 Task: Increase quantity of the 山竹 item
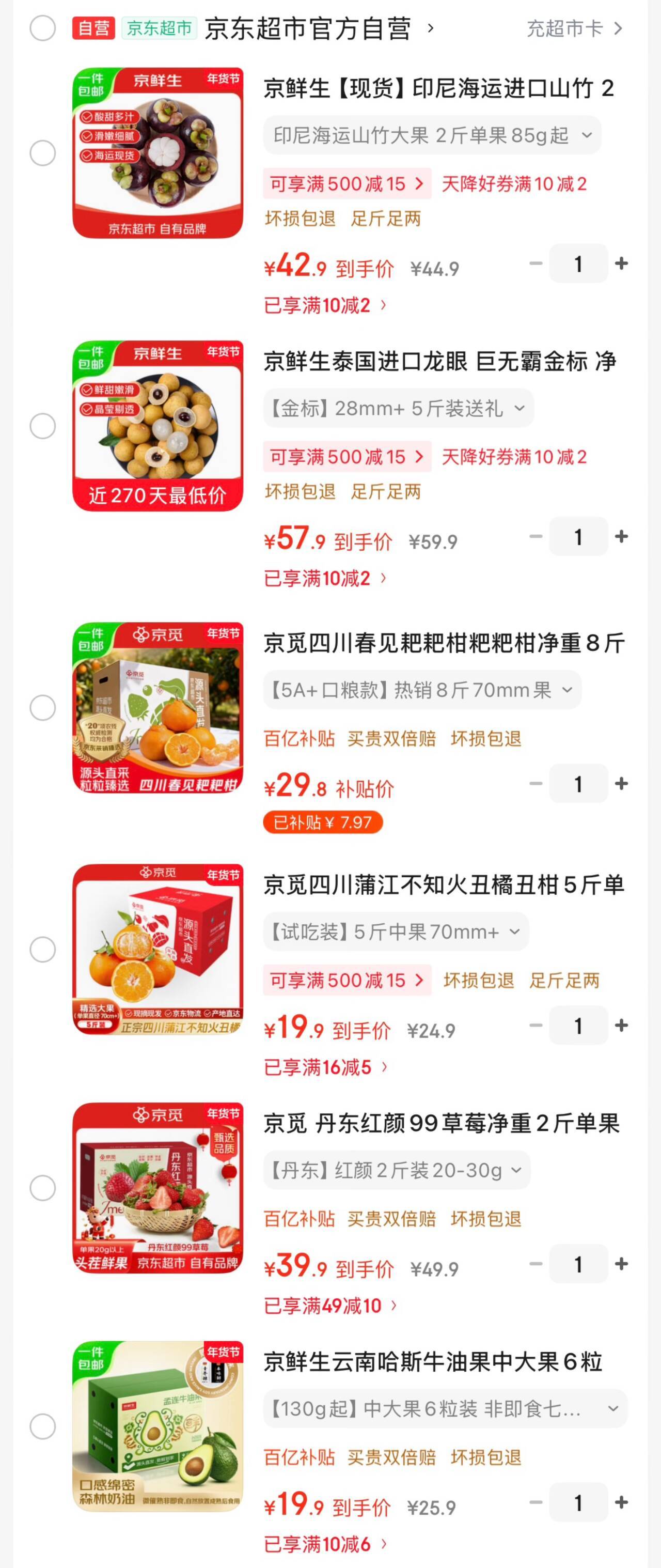621,263
